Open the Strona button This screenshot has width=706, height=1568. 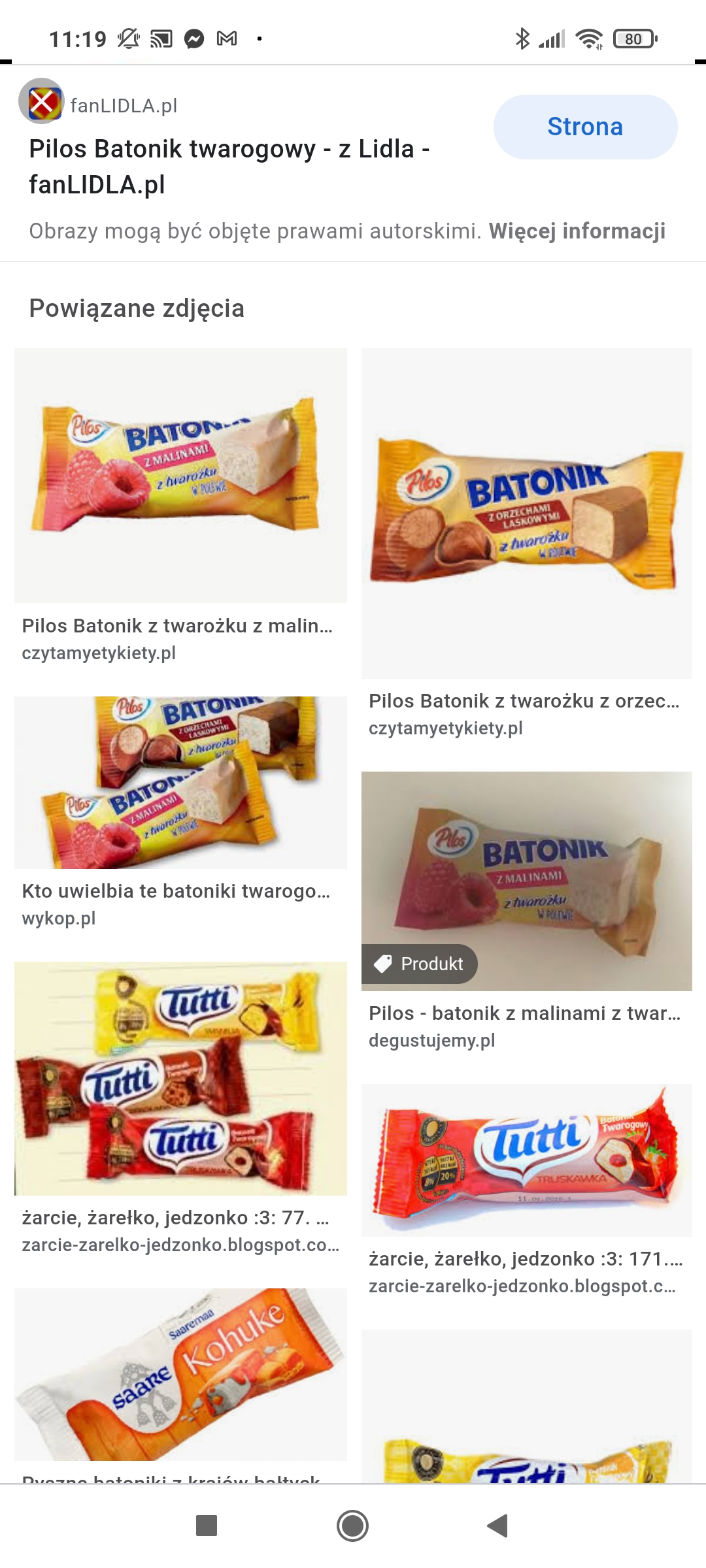pos(585,127)
